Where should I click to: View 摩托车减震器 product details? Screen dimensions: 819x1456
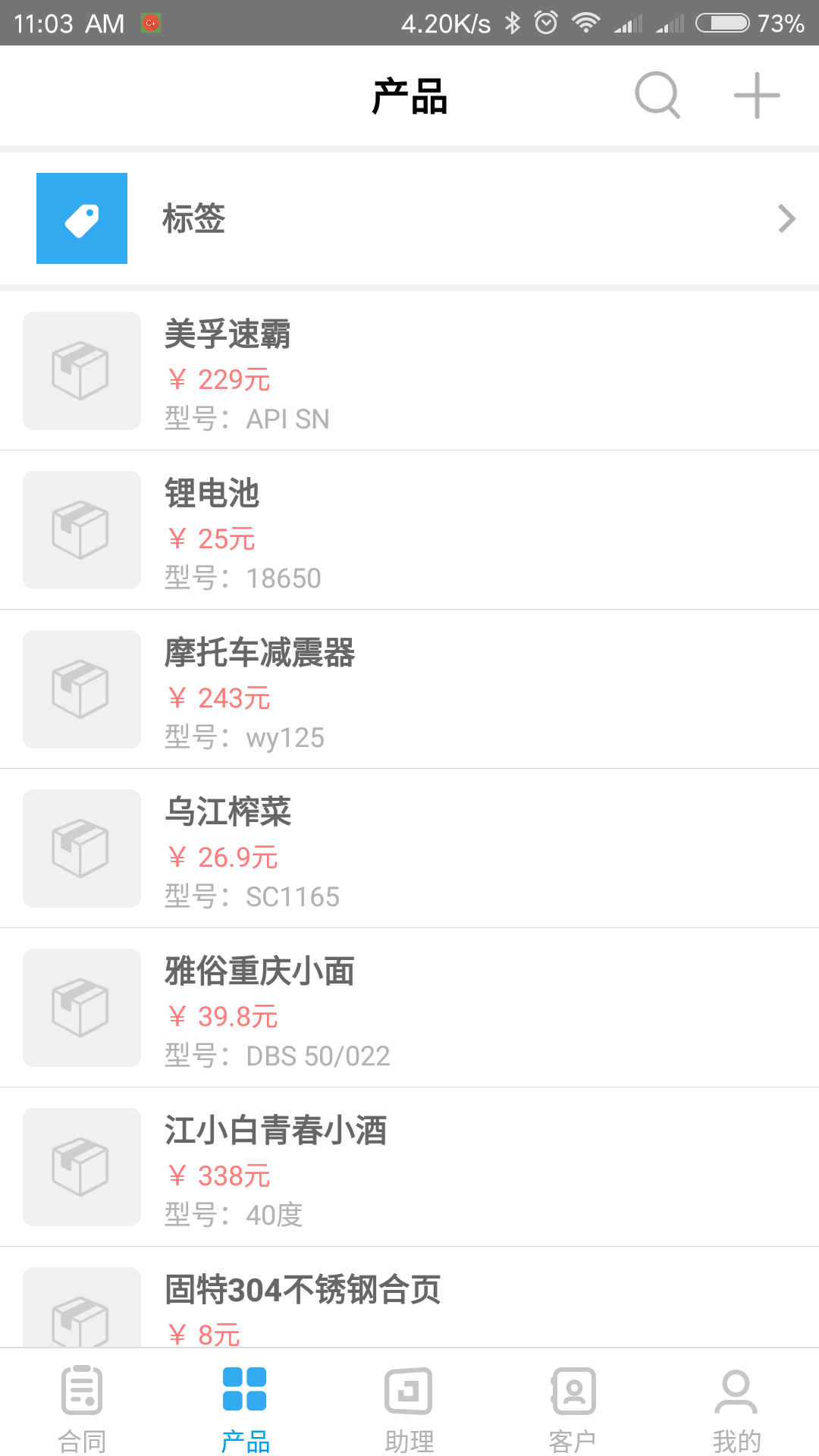409,690
